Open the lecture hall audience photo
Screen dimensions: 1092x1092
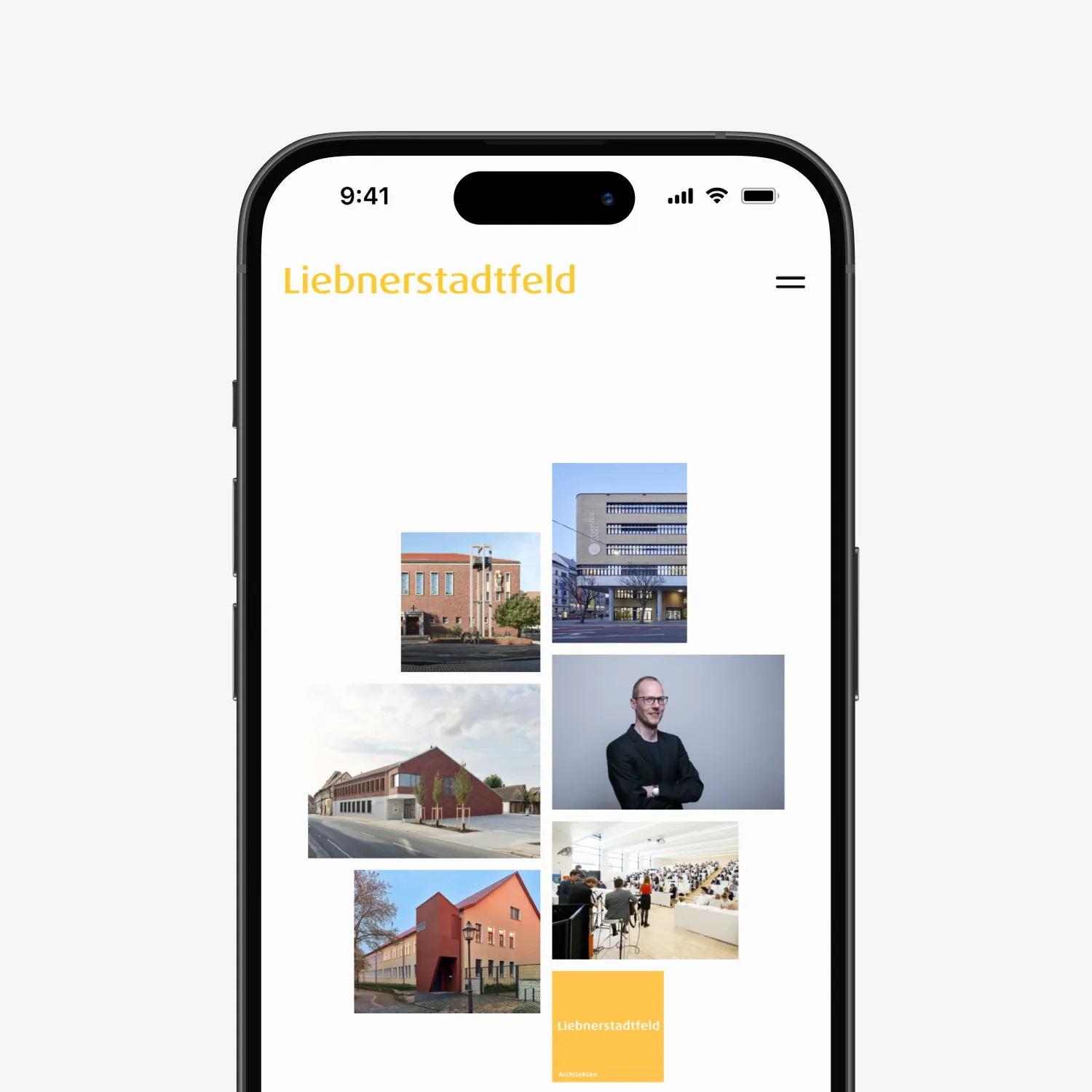644,890
